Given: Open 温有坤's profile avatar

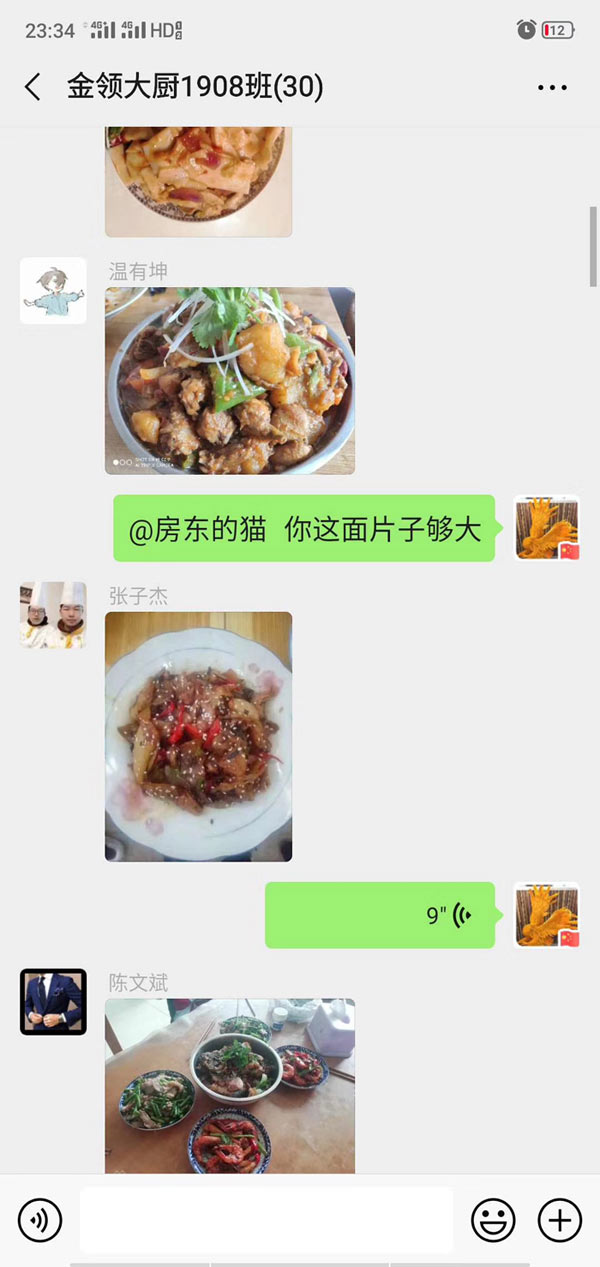Looking at the screenshot, I should click(x=53, y=291).
